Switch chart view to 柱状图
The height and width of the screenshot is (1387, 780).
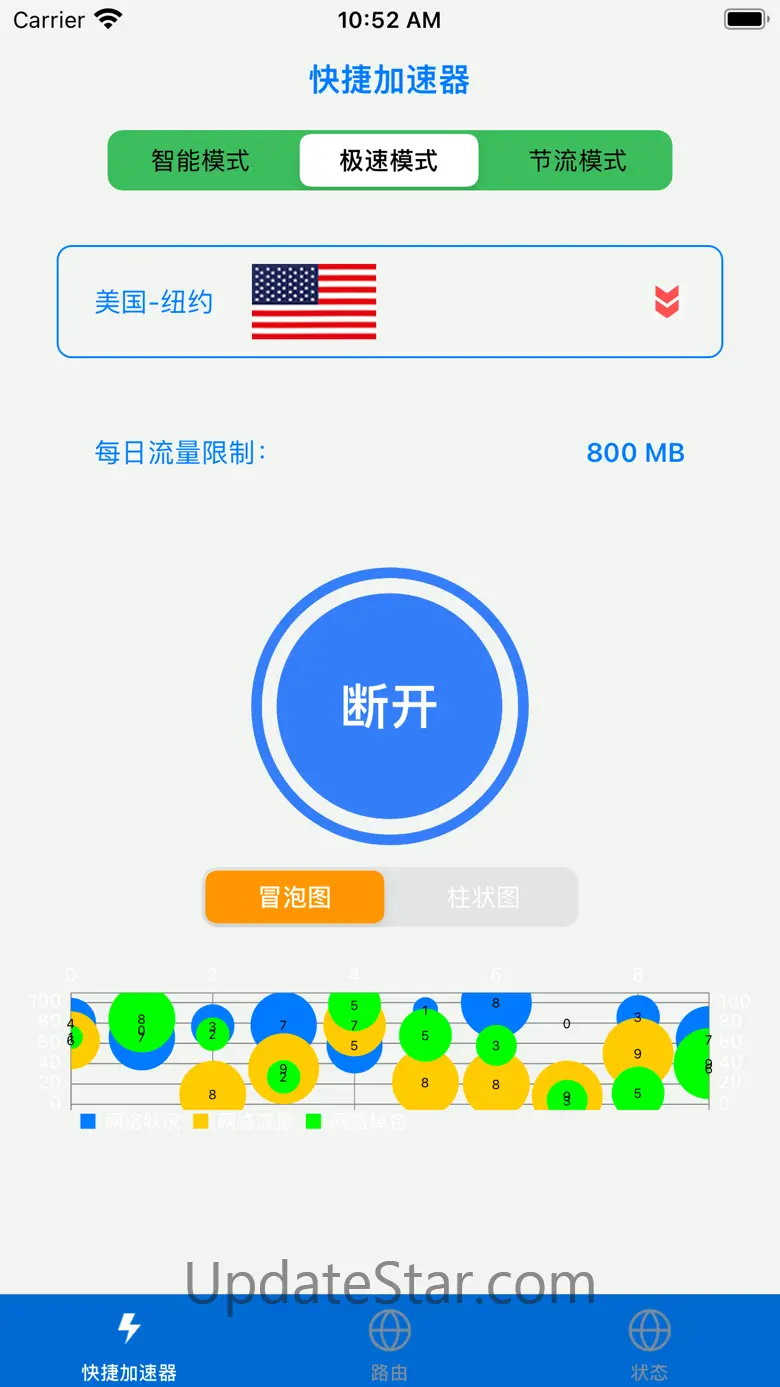point(483,897)
